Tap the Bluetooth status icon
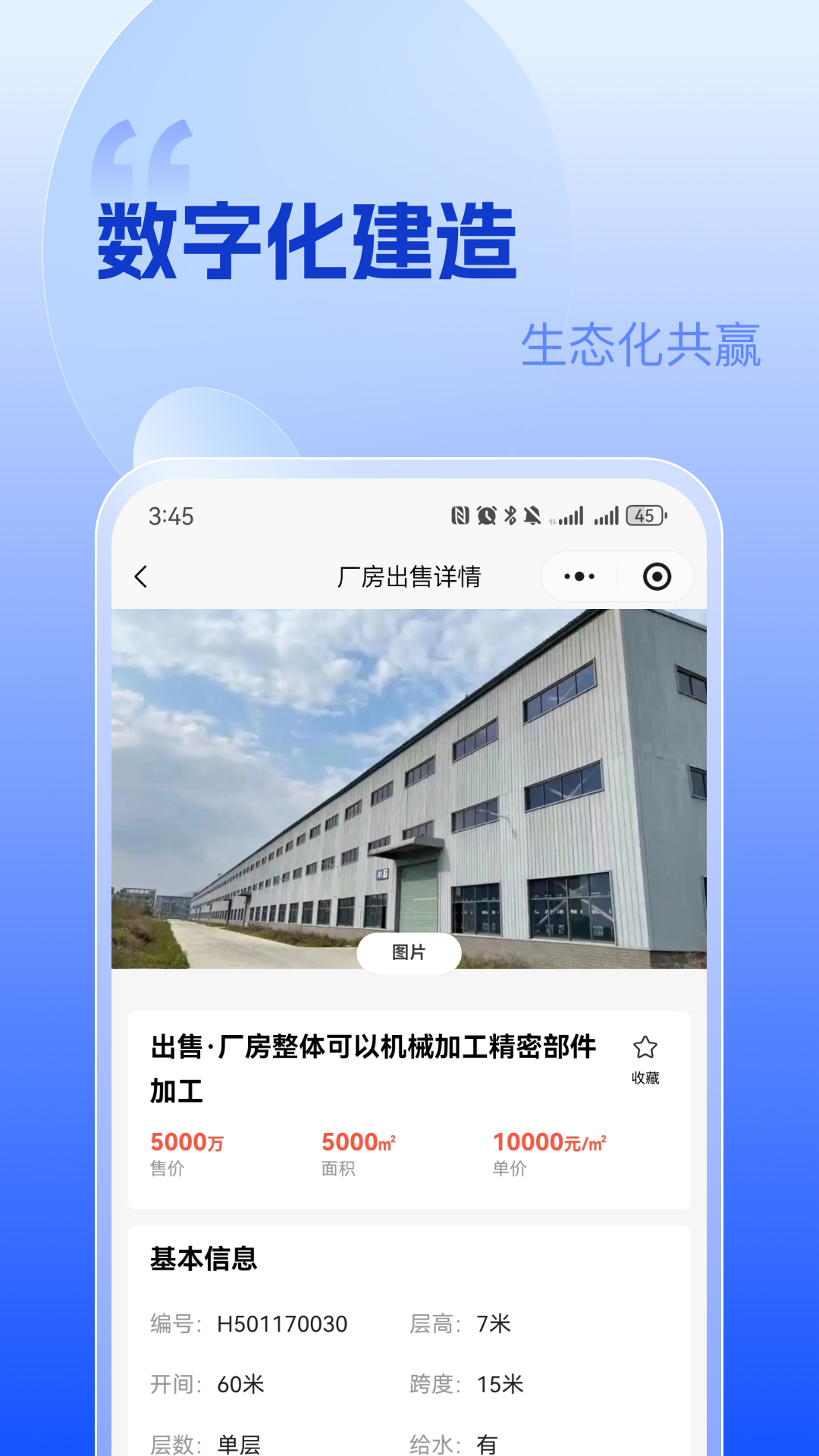 tap(508, 516)
